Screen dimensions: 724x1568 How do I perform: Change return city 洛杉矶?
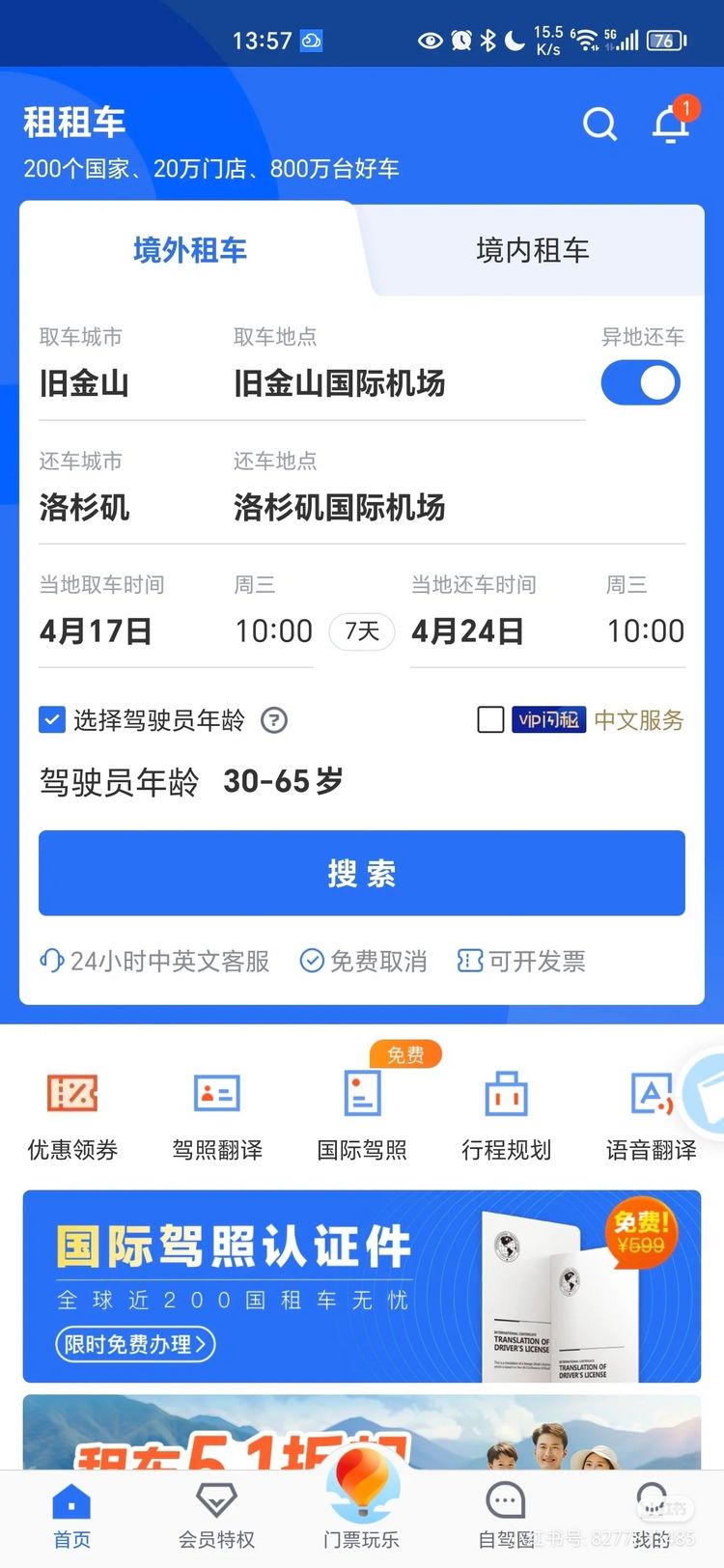[84, 507]
